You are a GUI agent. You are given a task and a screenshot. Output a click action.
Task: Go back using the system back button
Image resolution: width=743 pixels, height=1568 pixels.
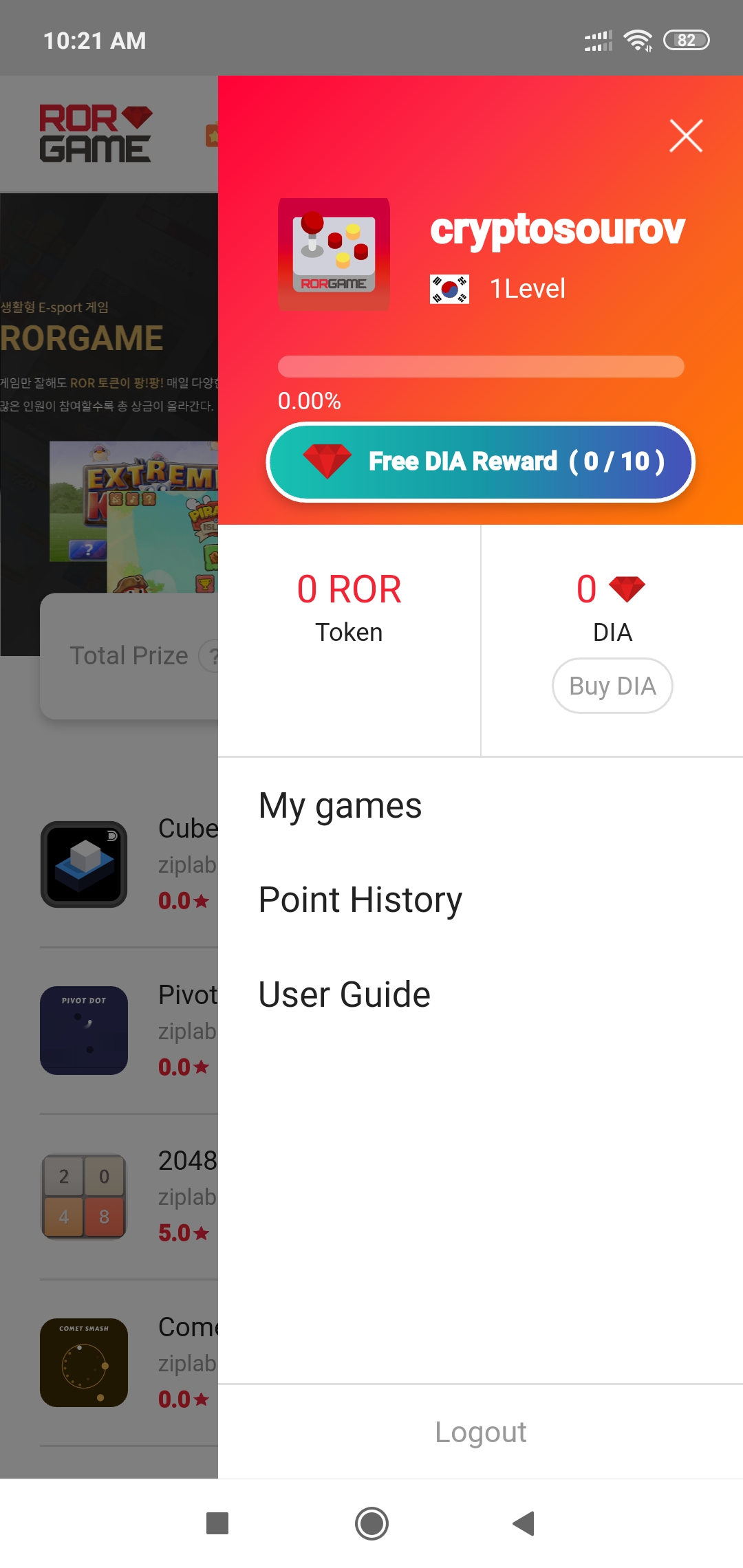(x=524, y=1523)
